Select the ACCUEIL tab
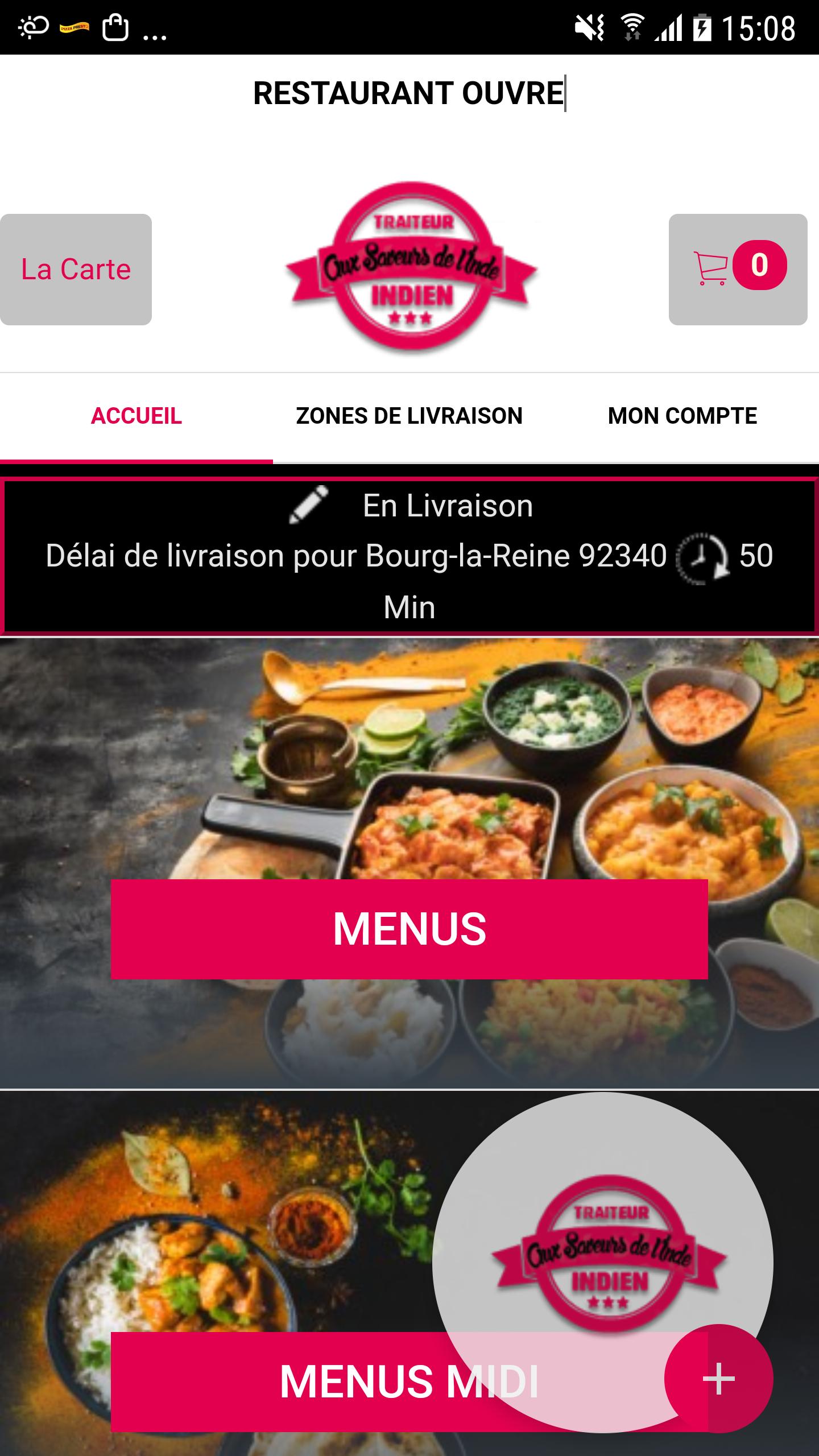 135,416
